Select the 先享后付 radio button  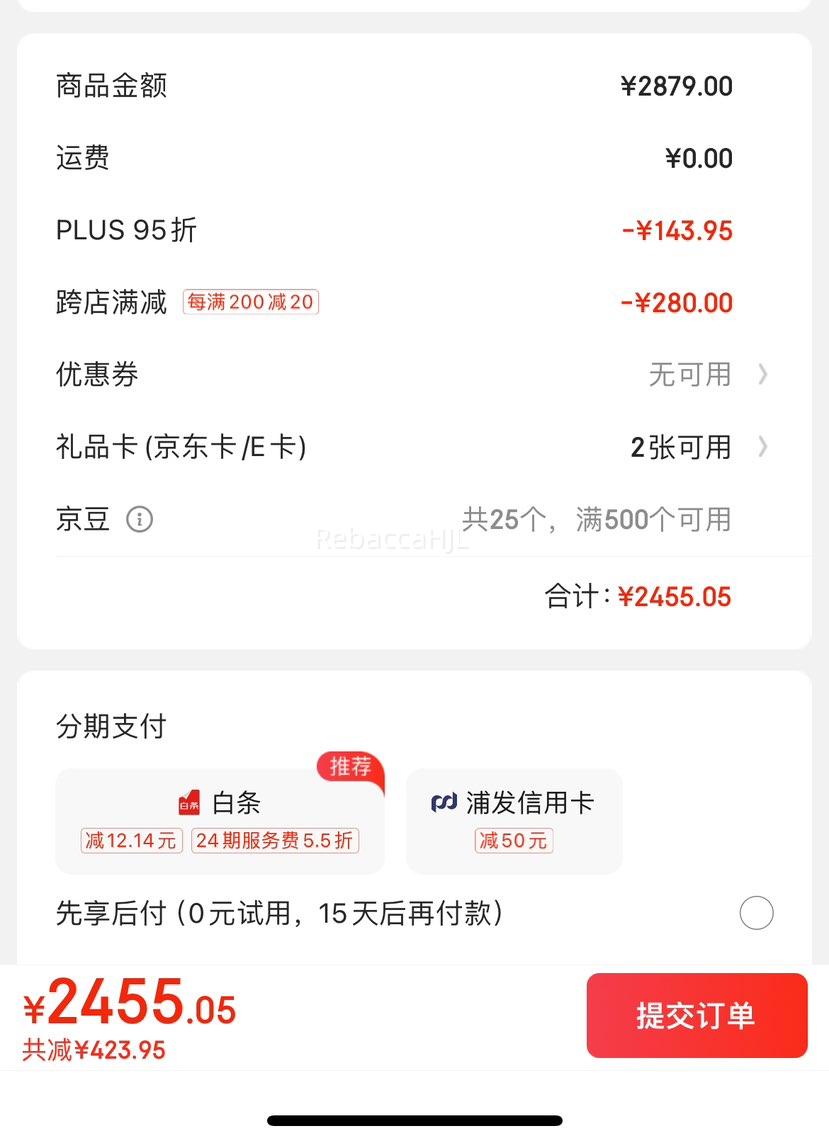click(x=757, y=913)
